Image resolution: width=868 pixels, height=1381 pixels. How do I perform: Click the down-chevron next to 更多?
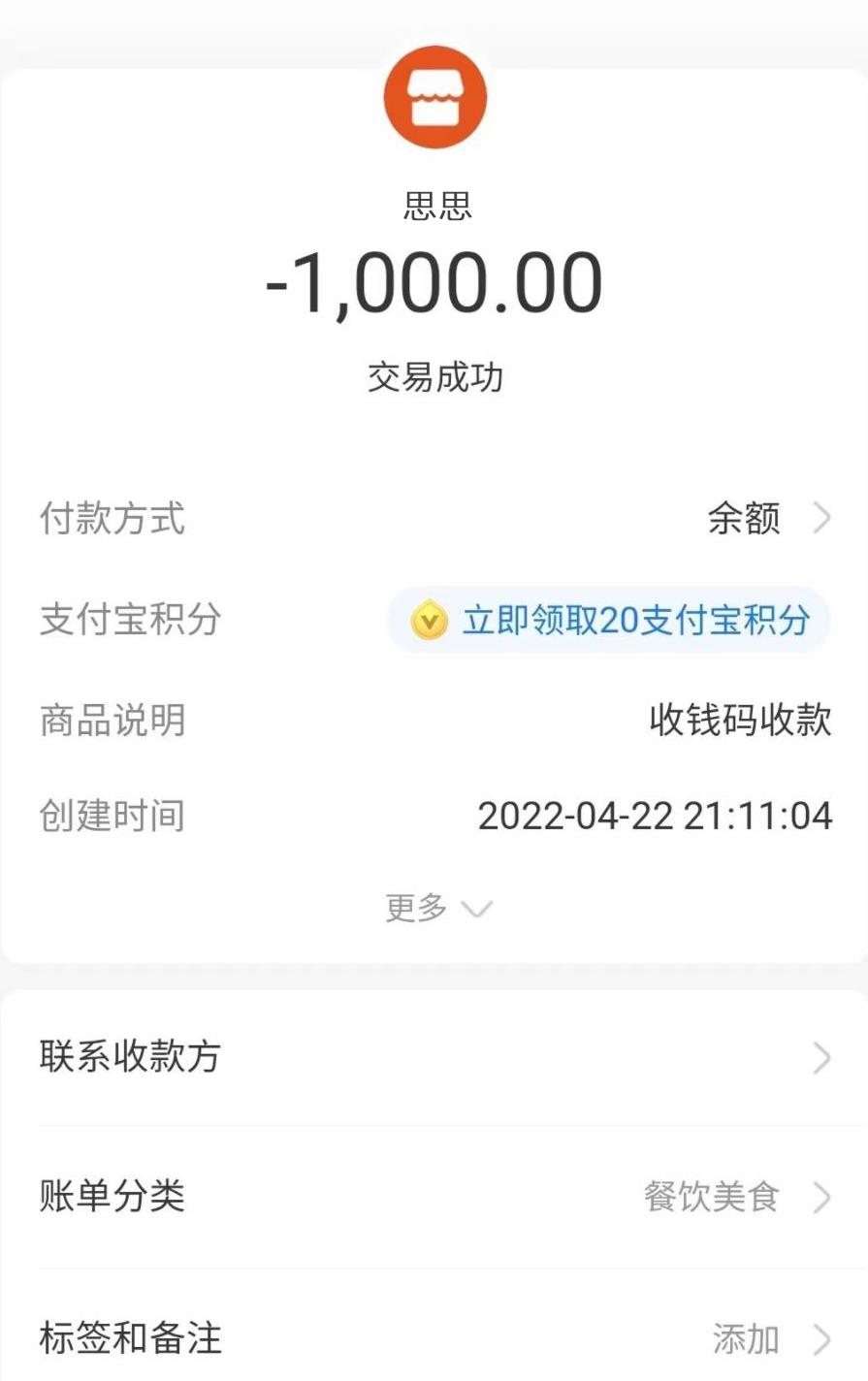click(476, 909)
